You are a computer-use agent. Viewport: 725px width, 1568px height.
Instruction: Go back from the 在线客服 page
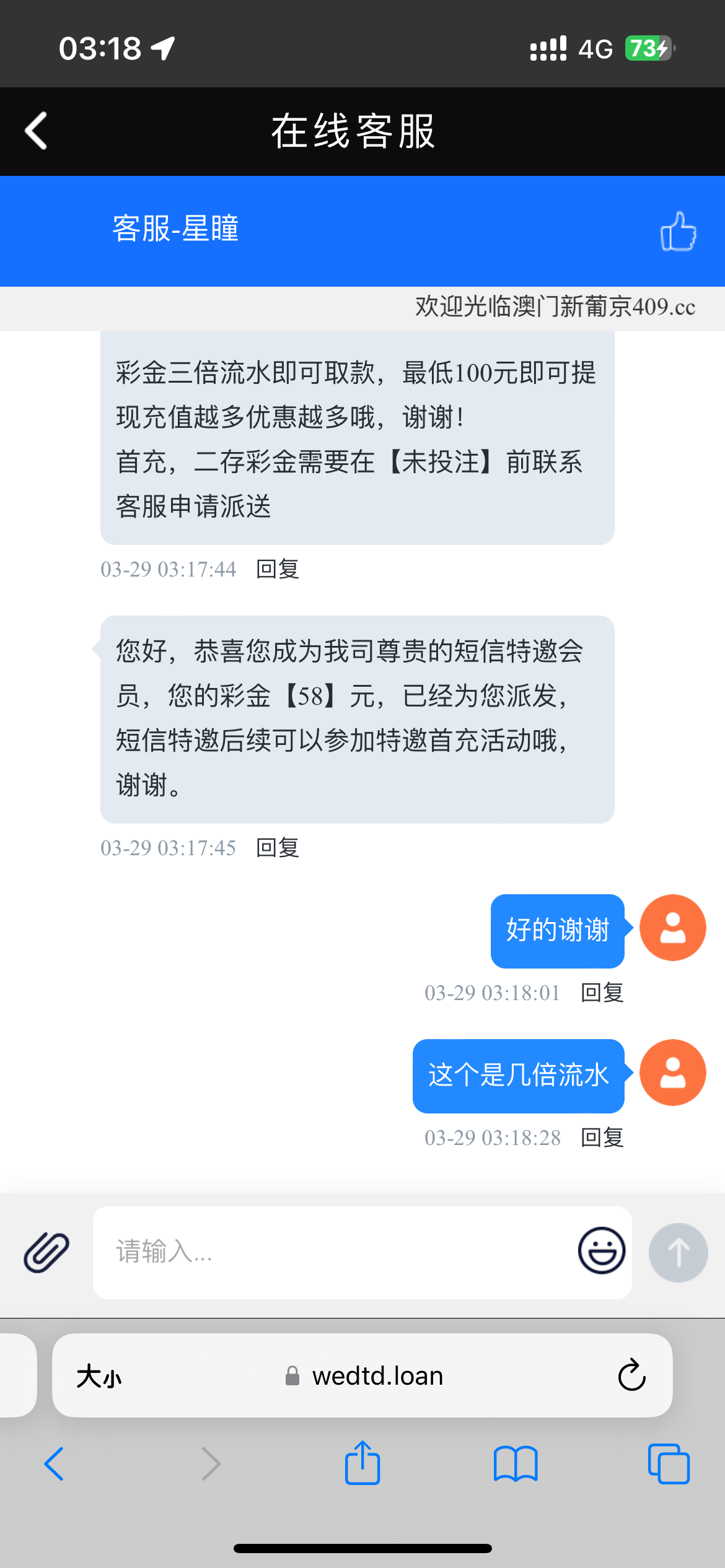coord(36,131)
